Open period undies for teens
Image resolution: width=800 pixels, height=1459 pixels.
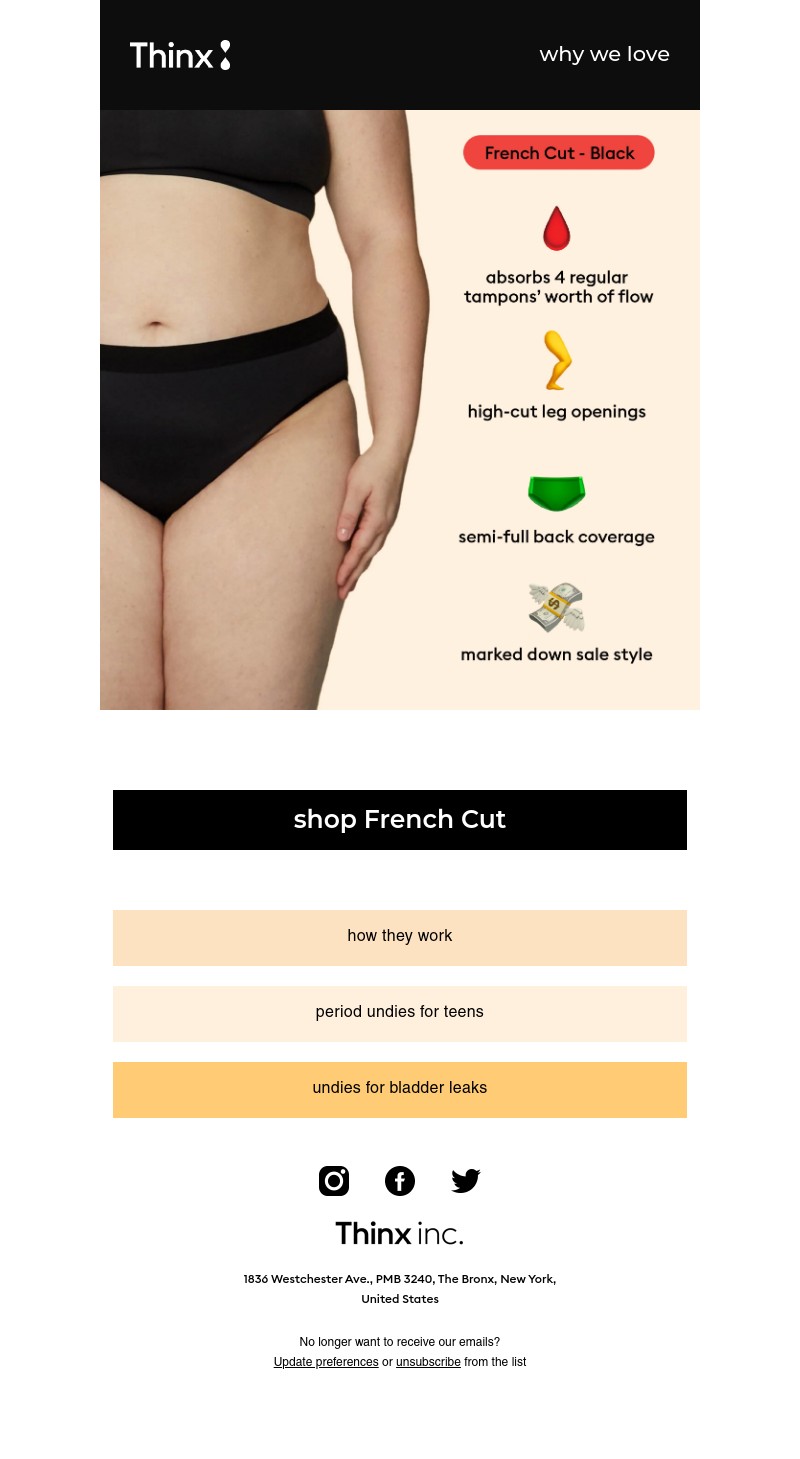(x=400, y=1013)
